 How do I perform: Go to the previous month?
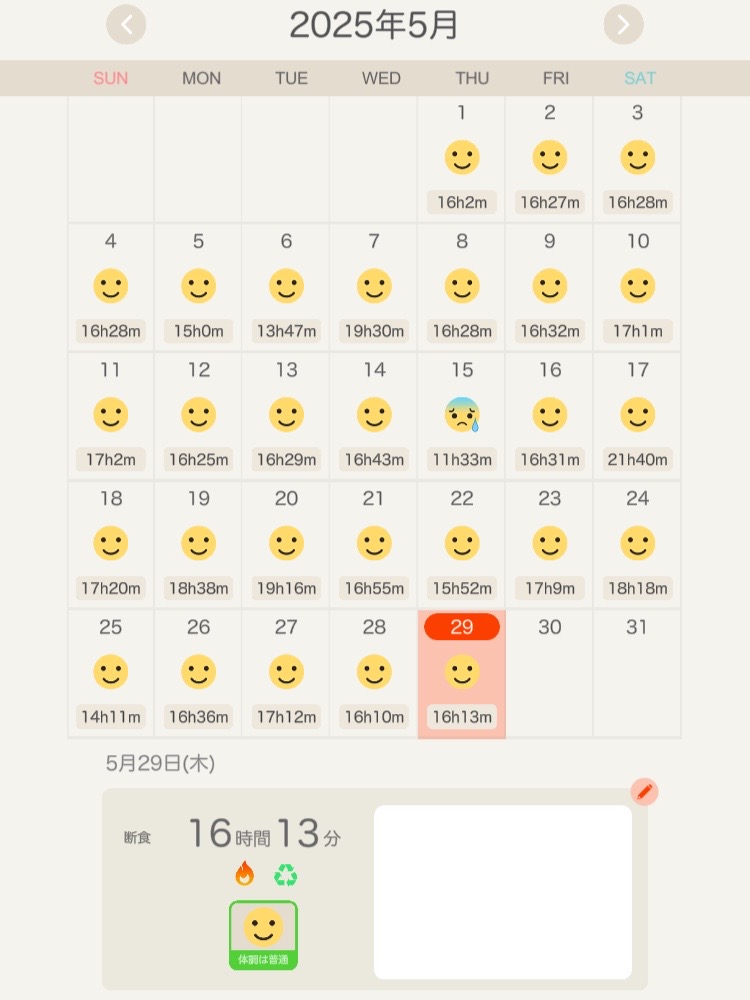point(126,25)
